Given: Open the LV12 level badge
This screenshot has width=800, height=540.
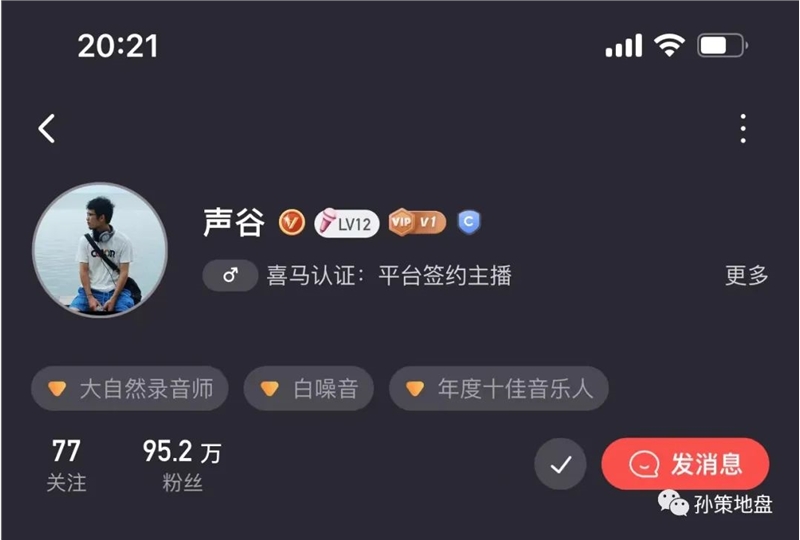Looking at the screenshot, I should click(346, 223).
